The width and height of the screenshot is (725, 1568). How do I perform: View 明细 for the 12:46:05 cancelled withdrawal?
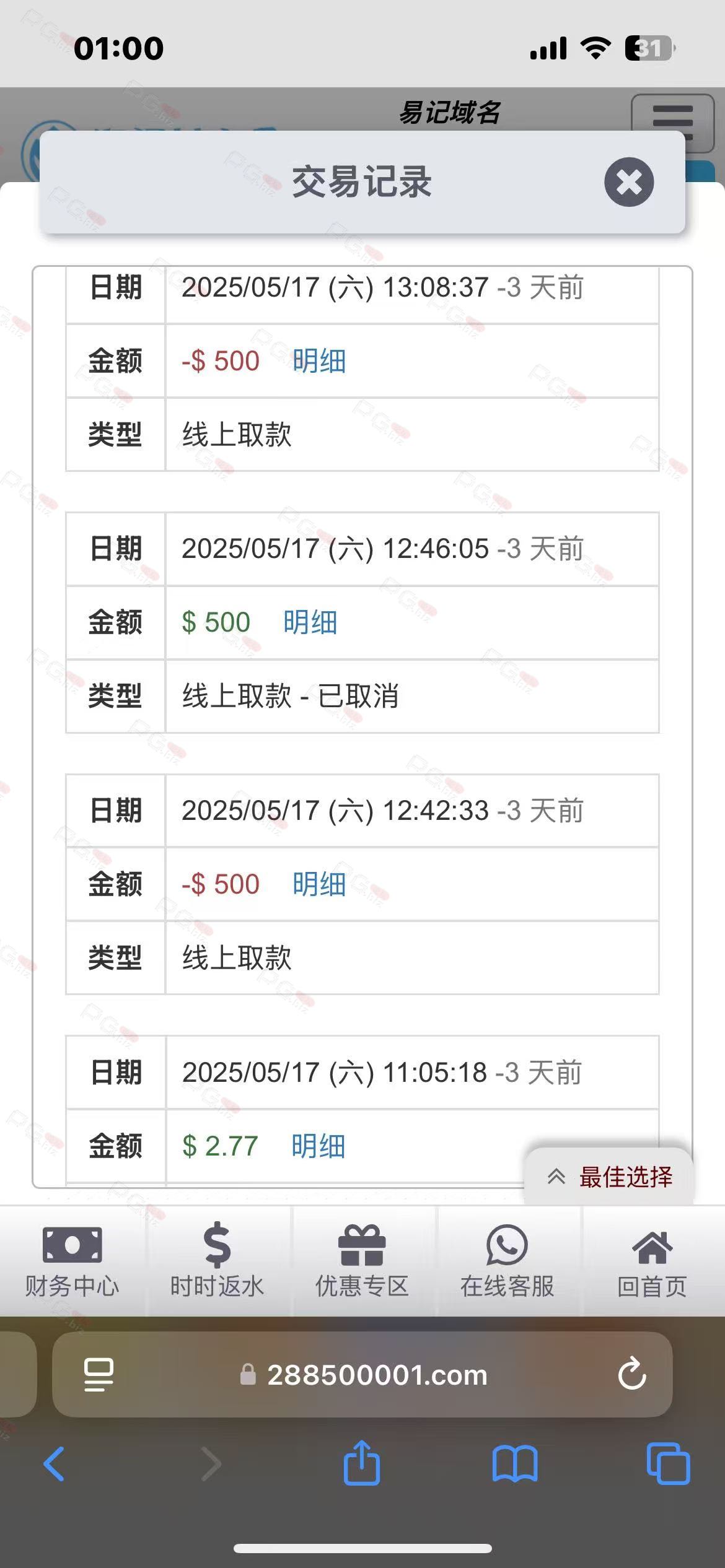point(310,622)
